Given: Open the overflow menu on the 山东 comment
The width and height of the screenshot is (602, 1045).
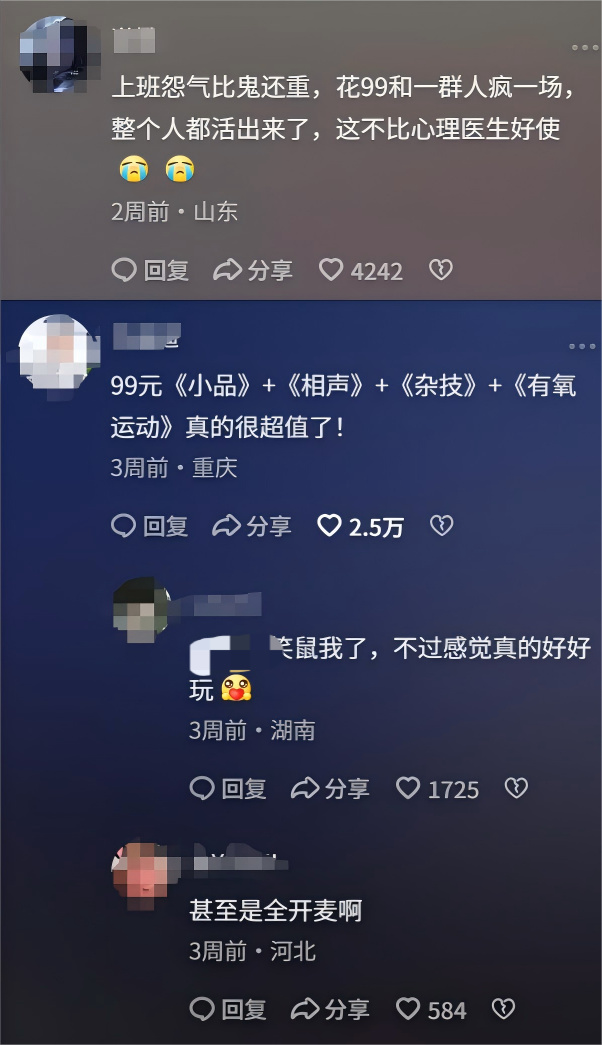Looking at the screenshot, I should [x=584, y=47].
